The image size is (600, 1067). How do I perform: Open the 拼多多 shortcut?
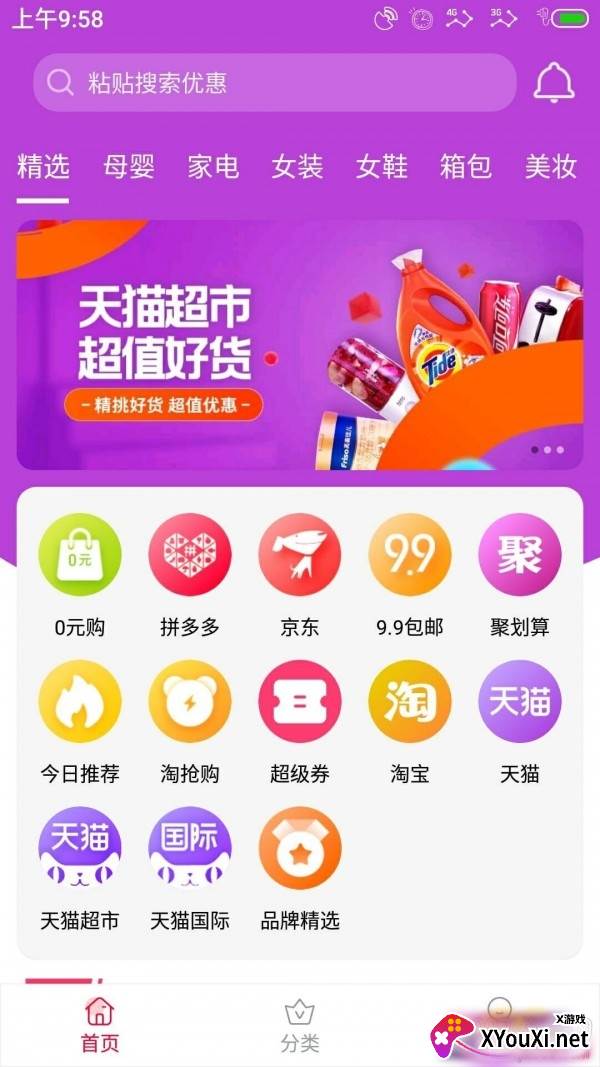190,556
